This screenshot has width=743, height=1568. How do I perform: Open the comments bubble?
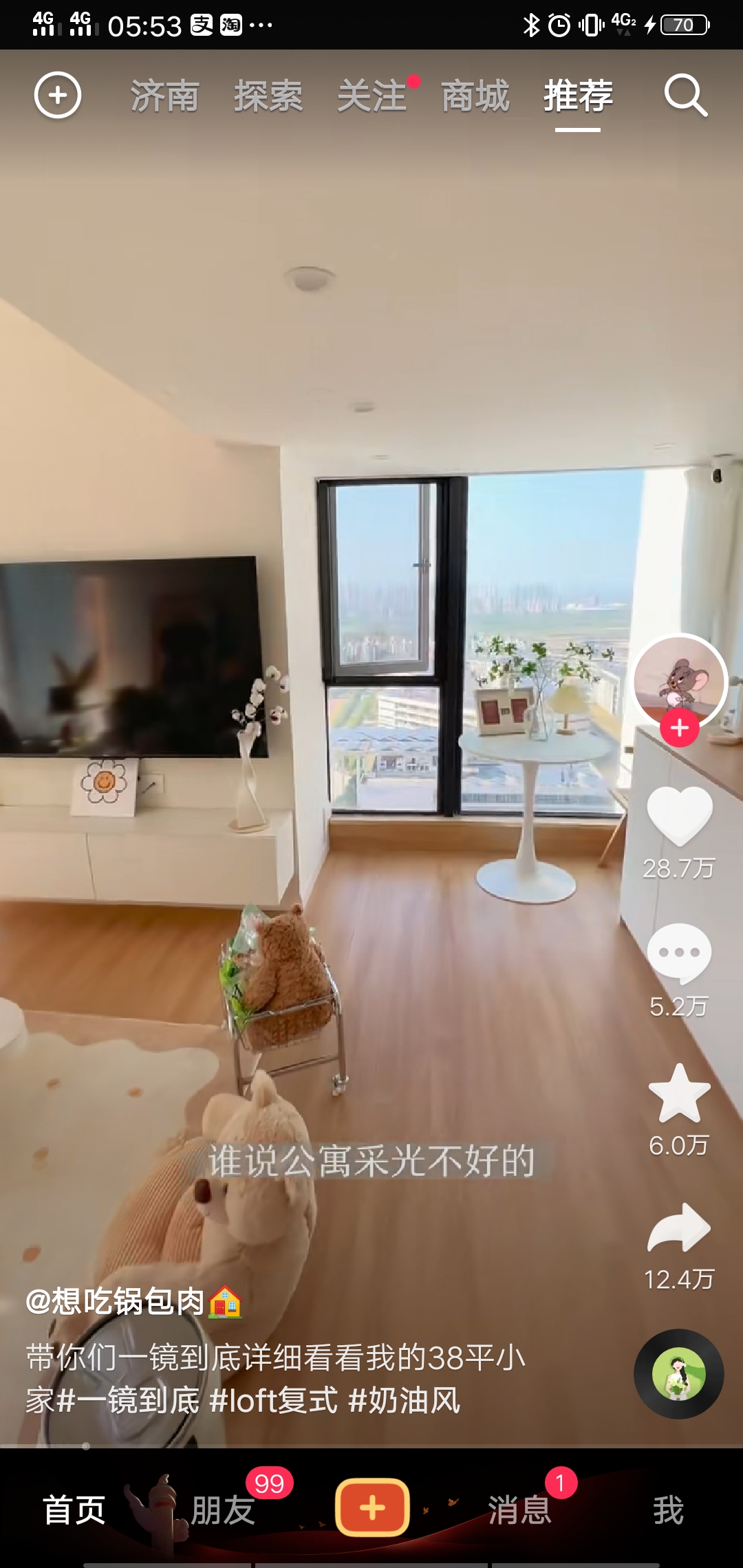coord(680,954)
